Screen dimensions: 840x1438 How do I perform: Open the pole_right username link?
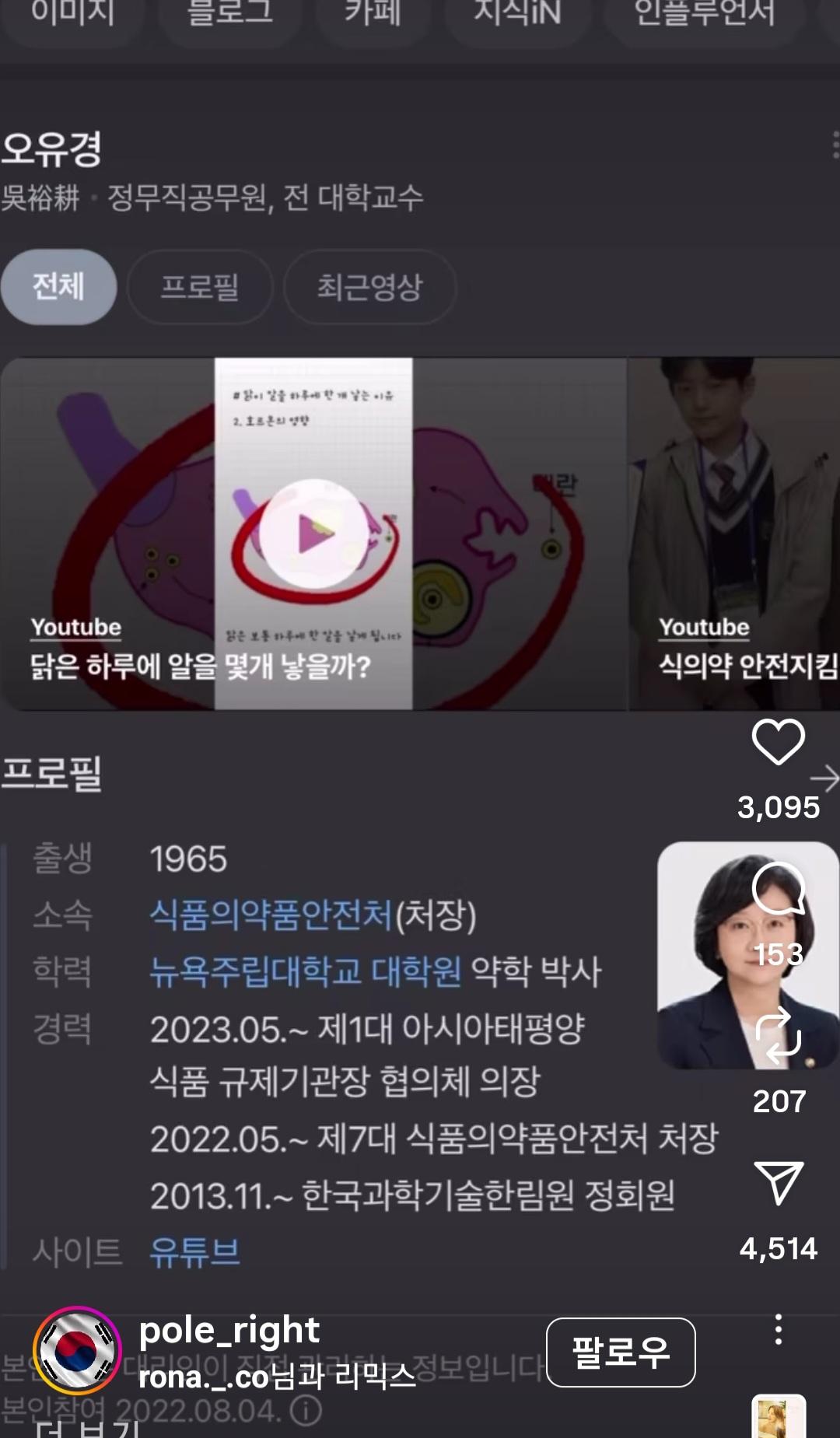coord(229,1331)
